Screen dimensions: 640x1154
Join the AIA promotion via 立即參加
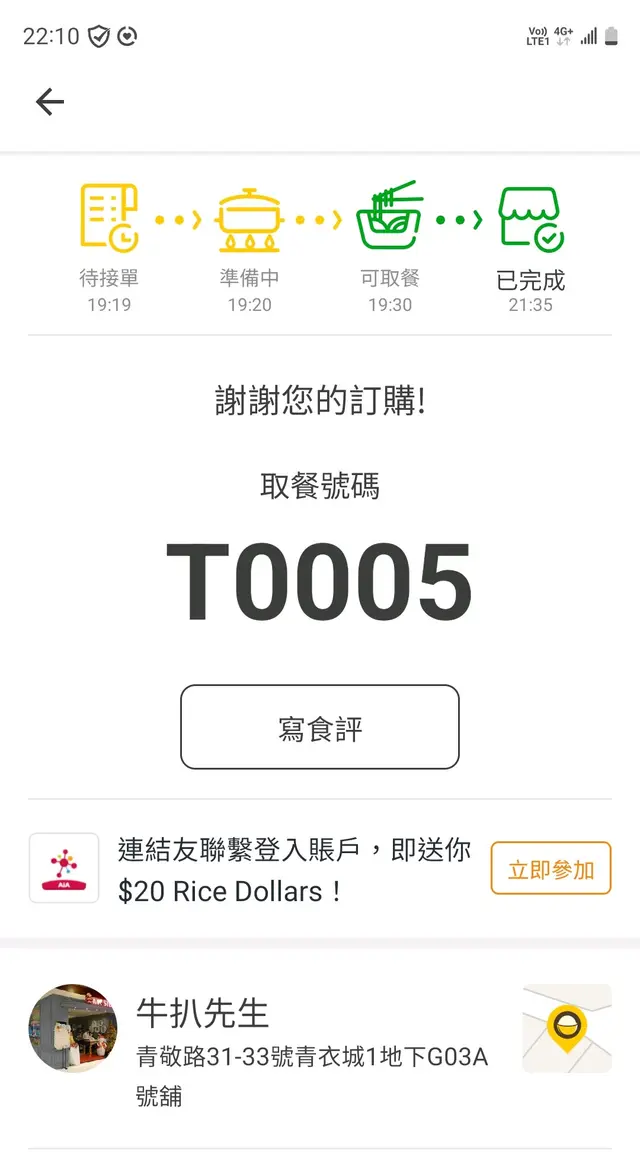tap(550, 868)
